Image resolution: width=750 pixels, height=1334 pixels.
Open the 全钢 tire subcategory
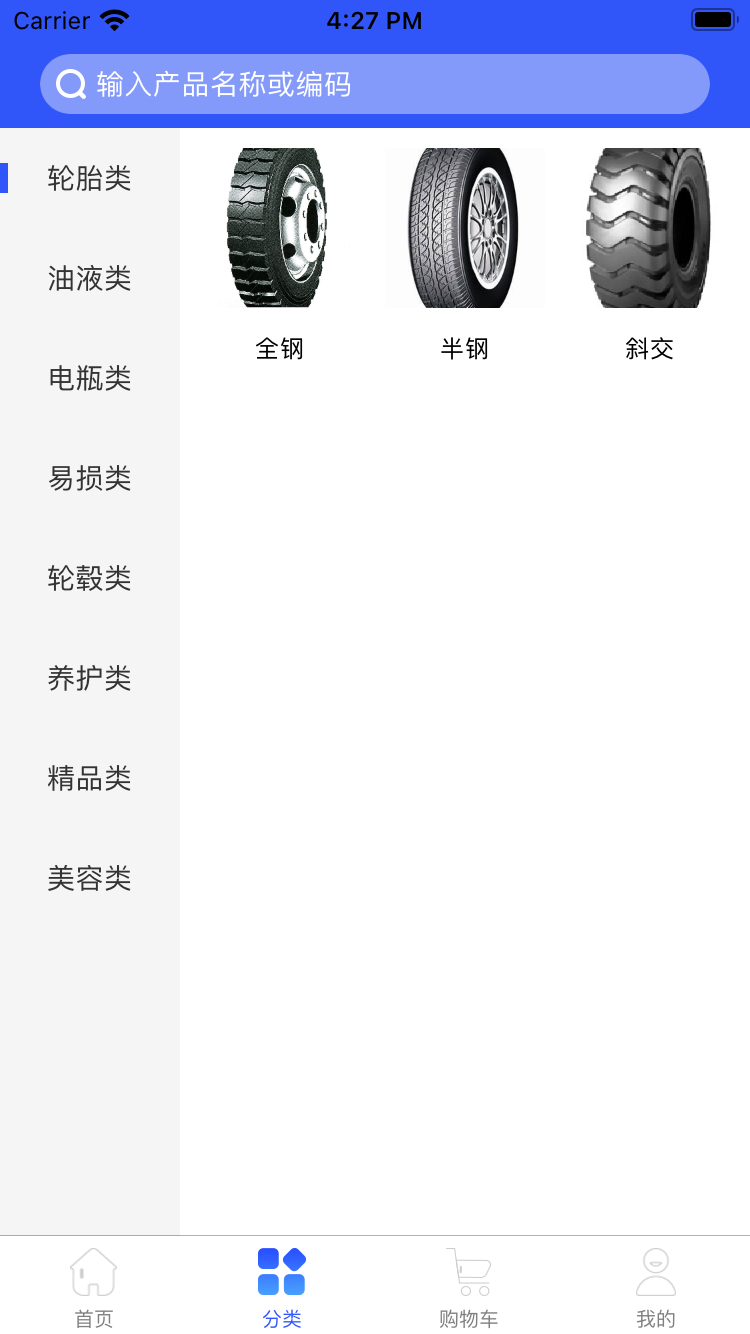tap(279, 250)
